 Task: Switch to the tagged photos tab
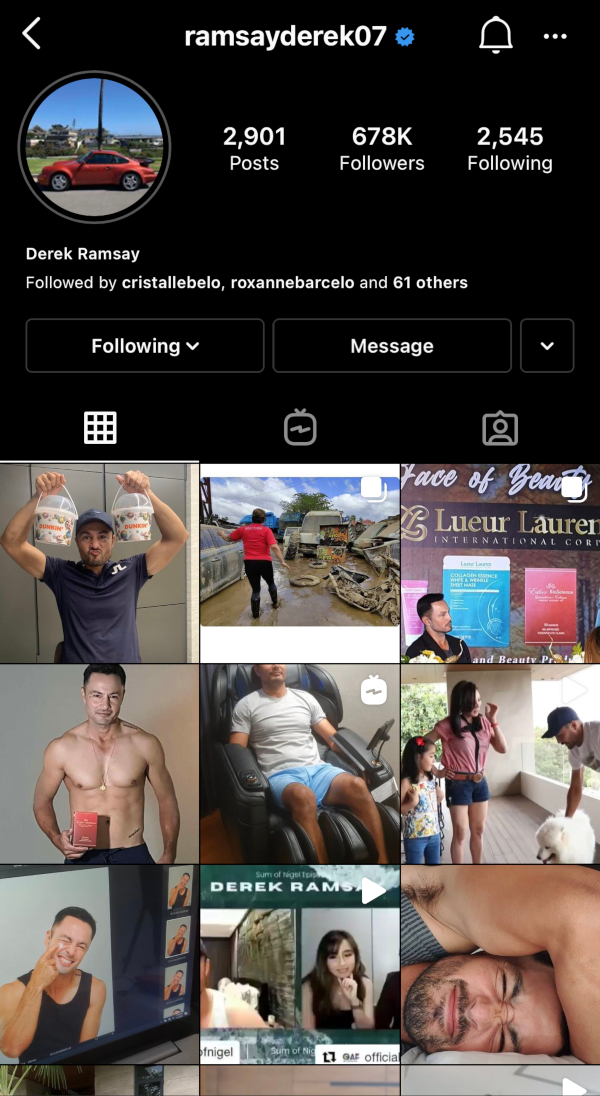coord(500,428)
